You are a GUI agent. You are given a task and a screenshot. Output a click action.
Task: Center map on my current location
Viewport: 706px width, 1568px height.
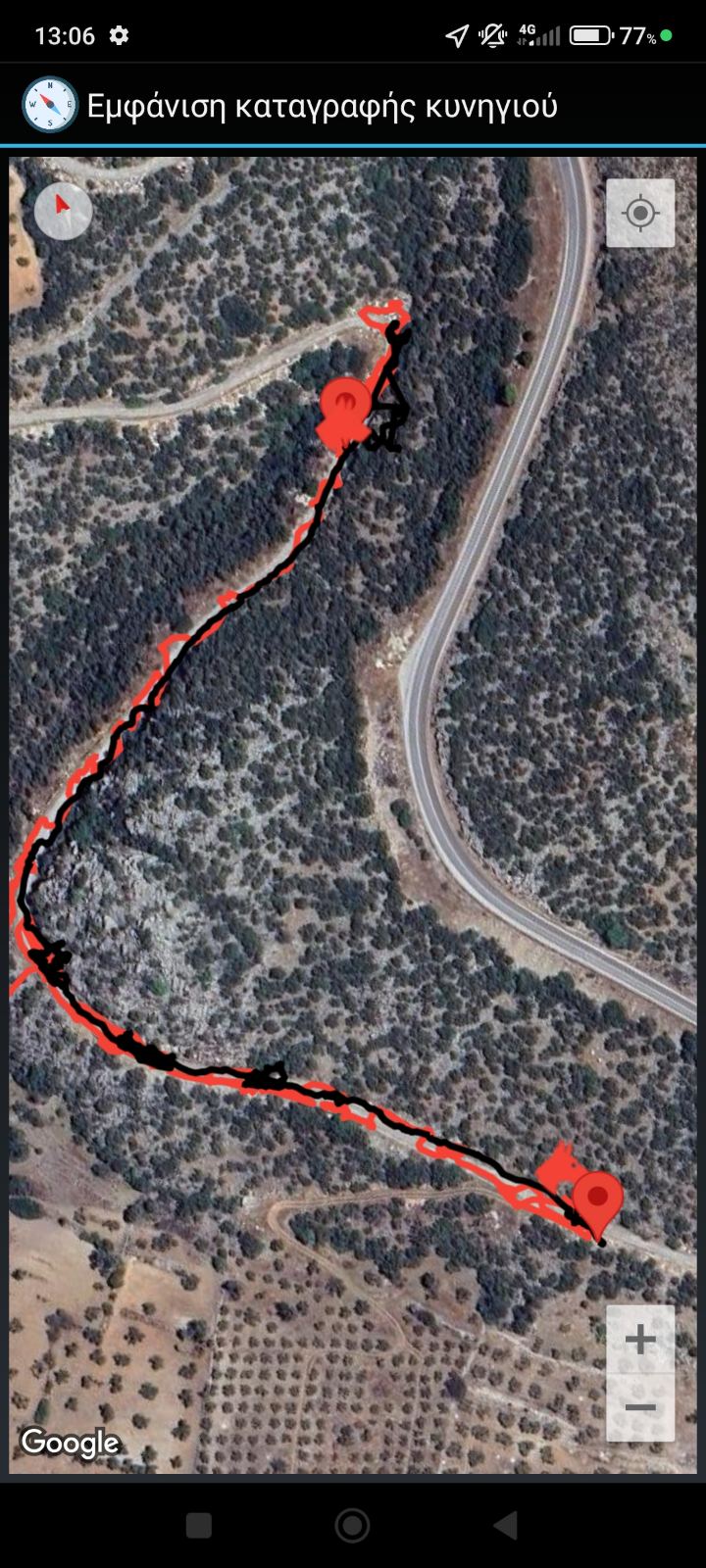[x=640, y=213]
